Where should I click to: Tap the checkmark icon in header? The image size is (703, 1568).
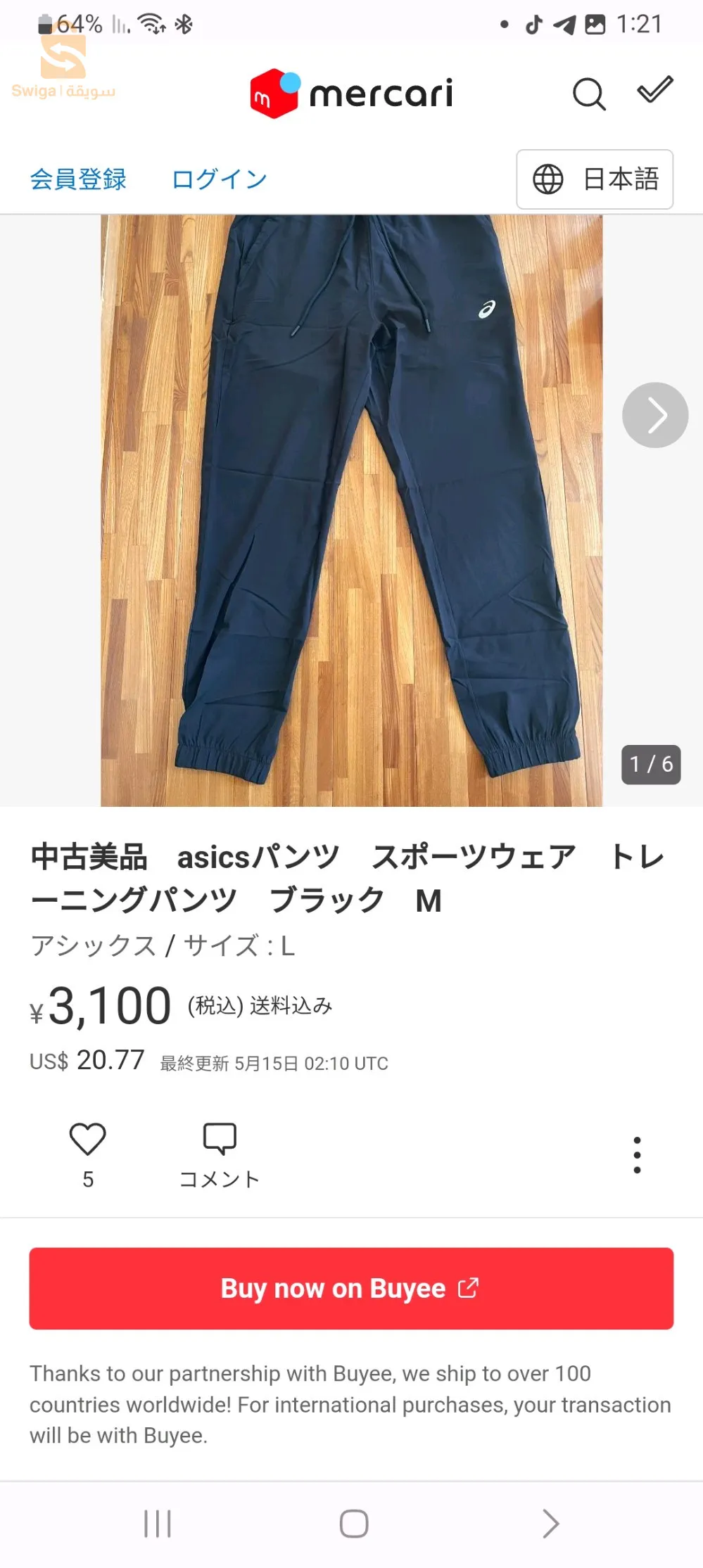coord(655,90)
